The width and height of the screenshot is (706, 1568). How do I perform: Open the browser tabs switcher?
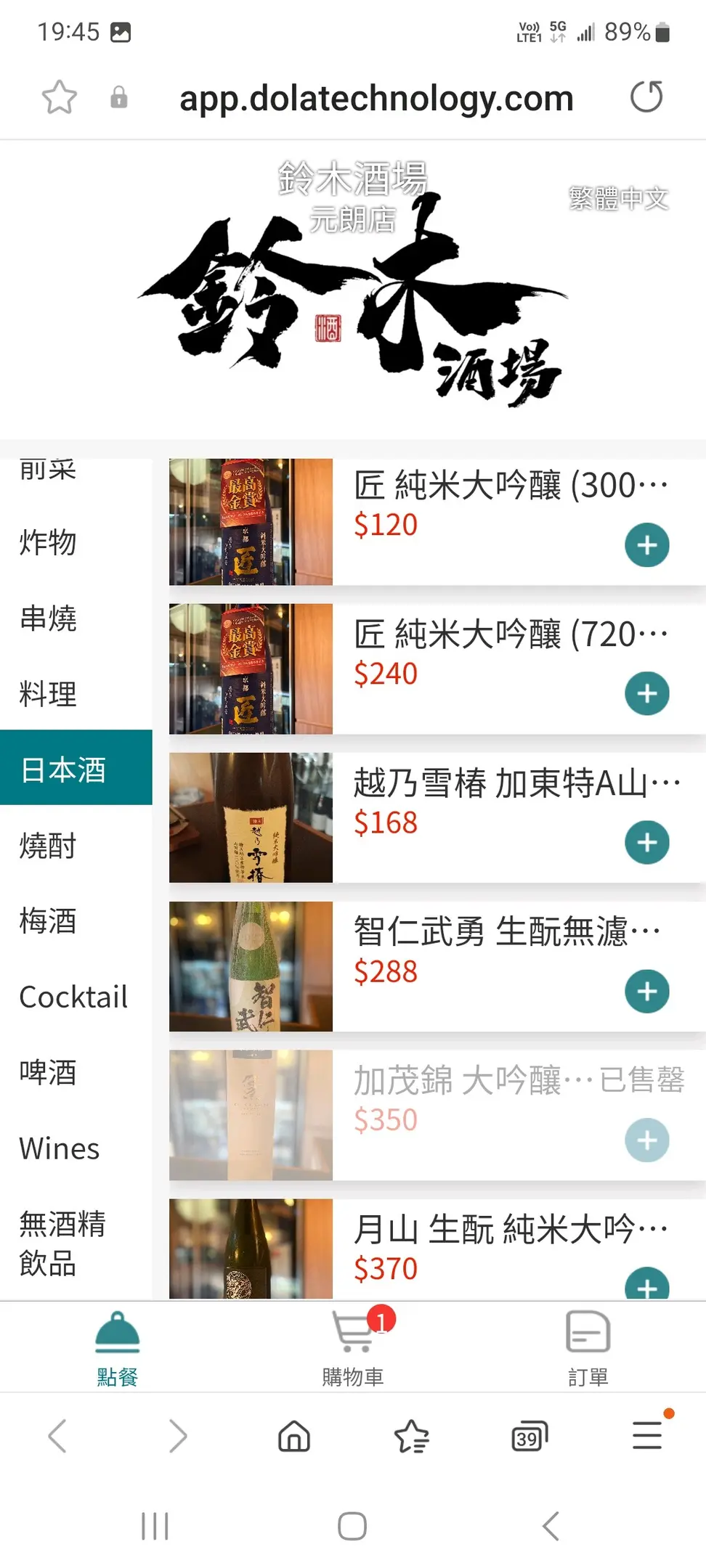point(529,1437)
